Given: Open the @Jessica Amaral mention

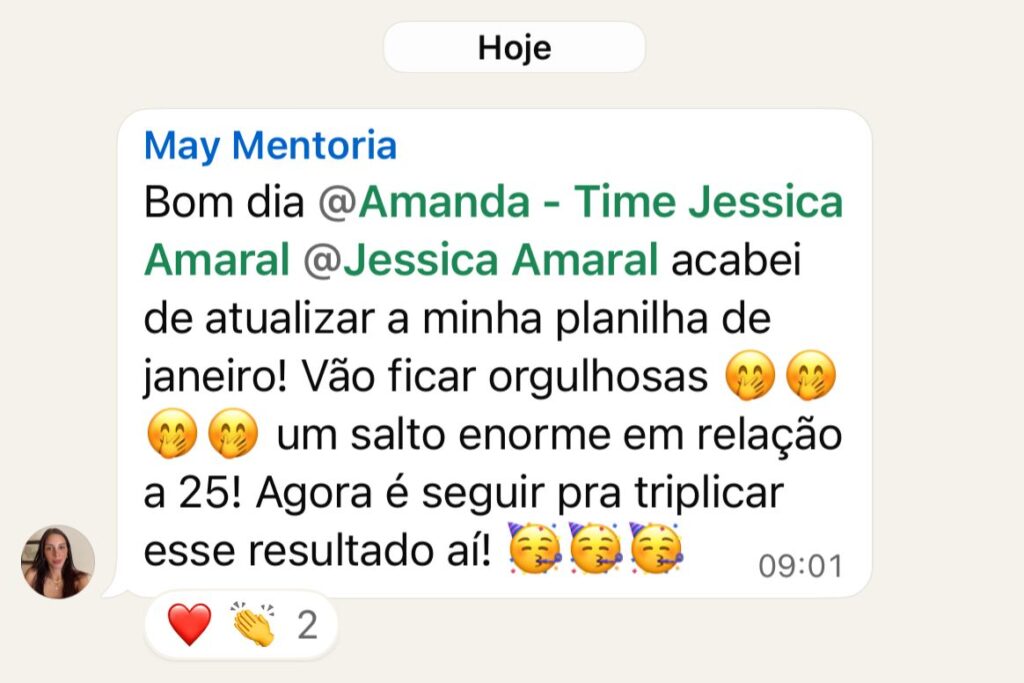Looking at the screenshot, I should tap(481, 260).
